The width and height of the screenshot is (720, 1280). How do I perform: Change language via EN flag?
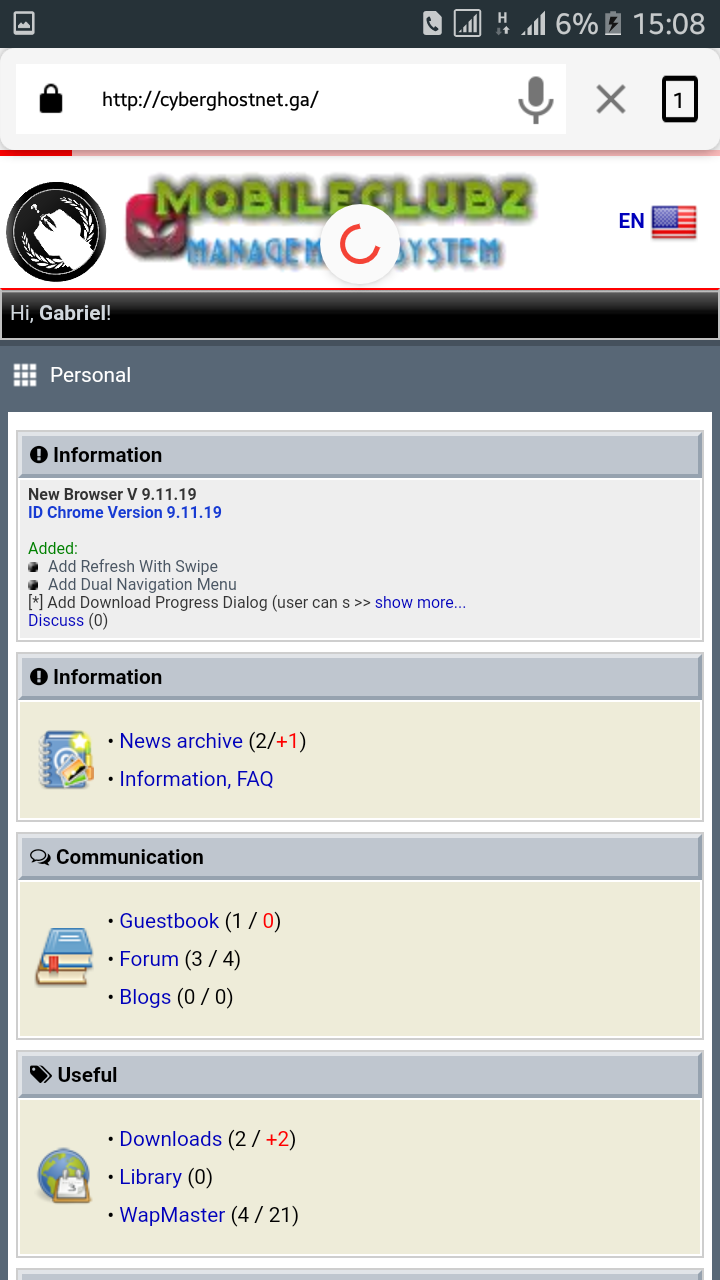(657, 221)
